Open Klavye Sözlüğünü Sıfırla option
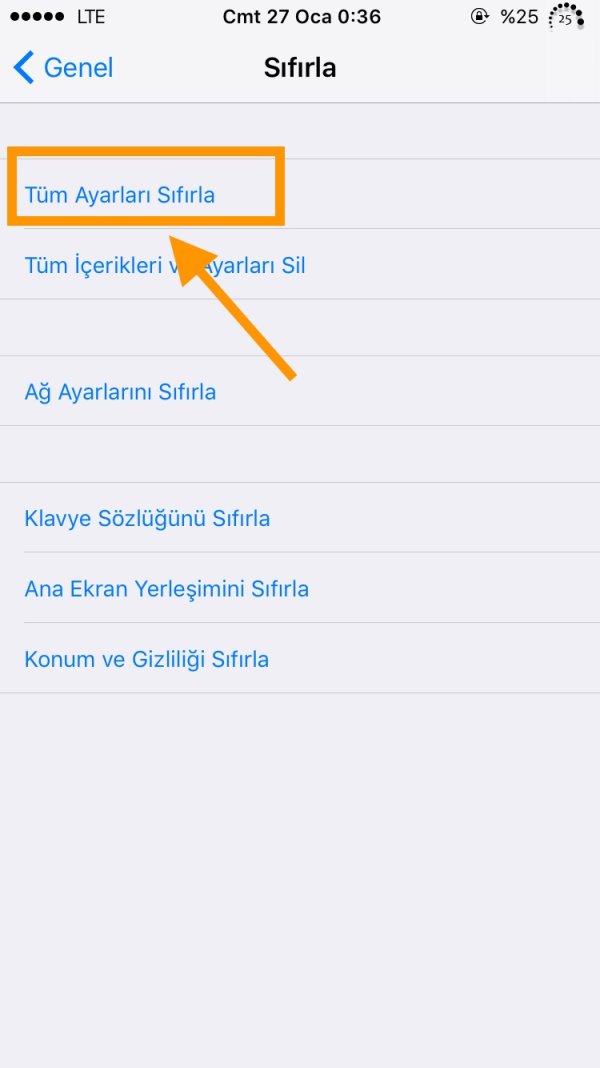The image size is (600, 1068). pyautogui.click(x=147, y=518)
